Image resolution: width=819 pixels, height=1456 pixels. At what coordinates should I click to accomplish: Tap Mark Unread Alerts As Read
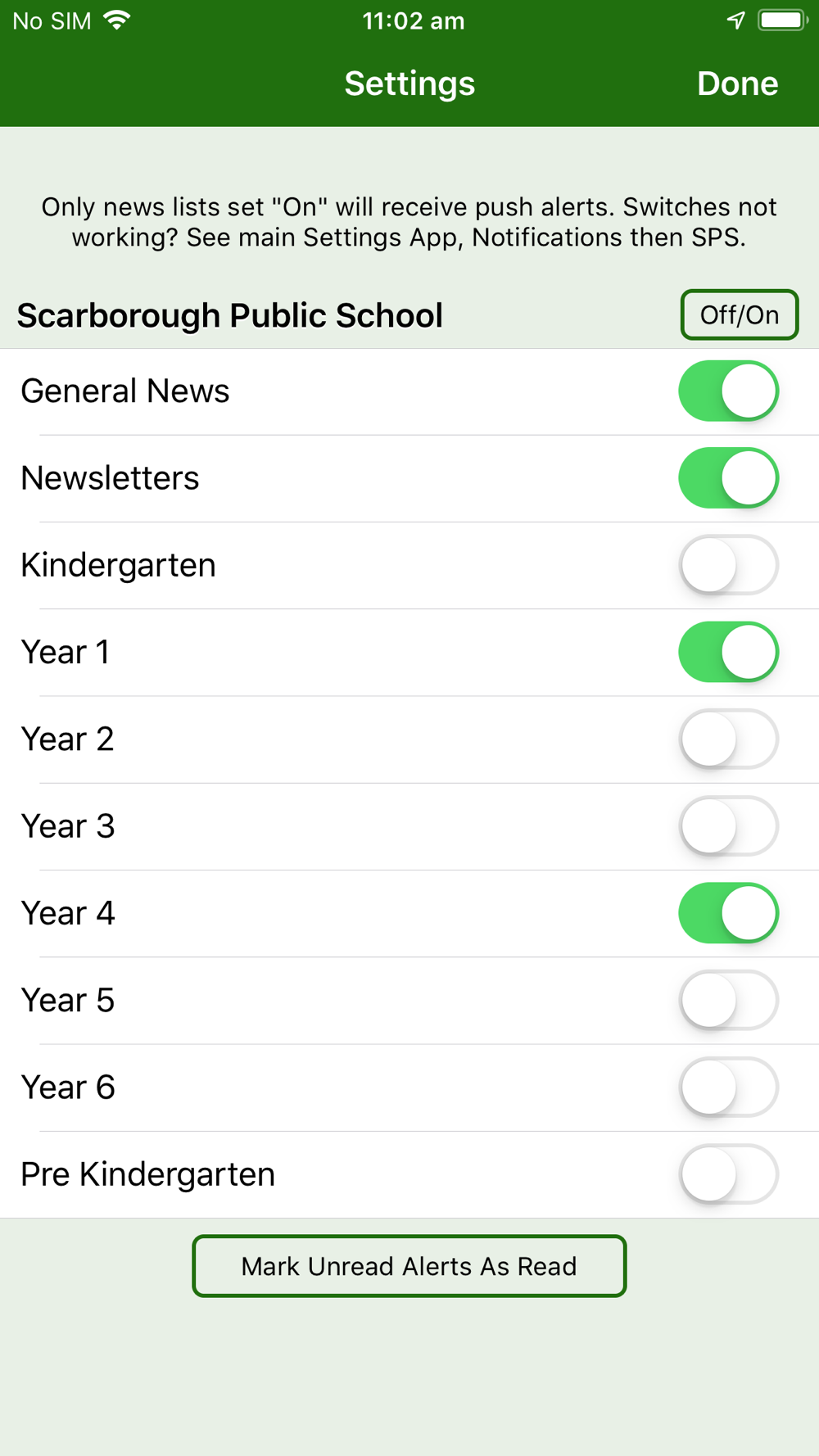pyautogui.click(x=409, y=1266)
